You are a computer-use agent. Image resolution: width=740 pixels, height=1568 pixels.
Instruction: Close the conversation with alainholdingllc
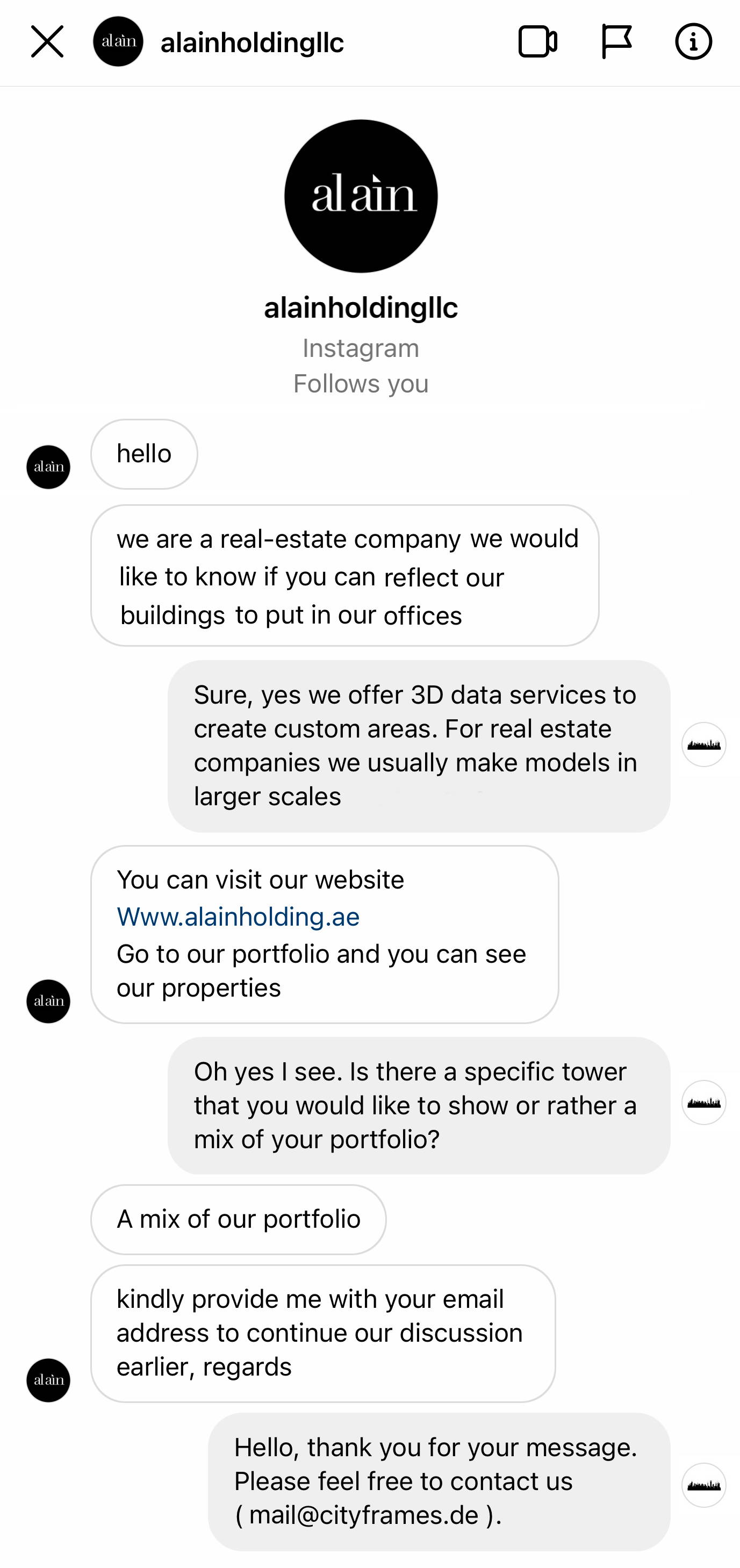47,42
